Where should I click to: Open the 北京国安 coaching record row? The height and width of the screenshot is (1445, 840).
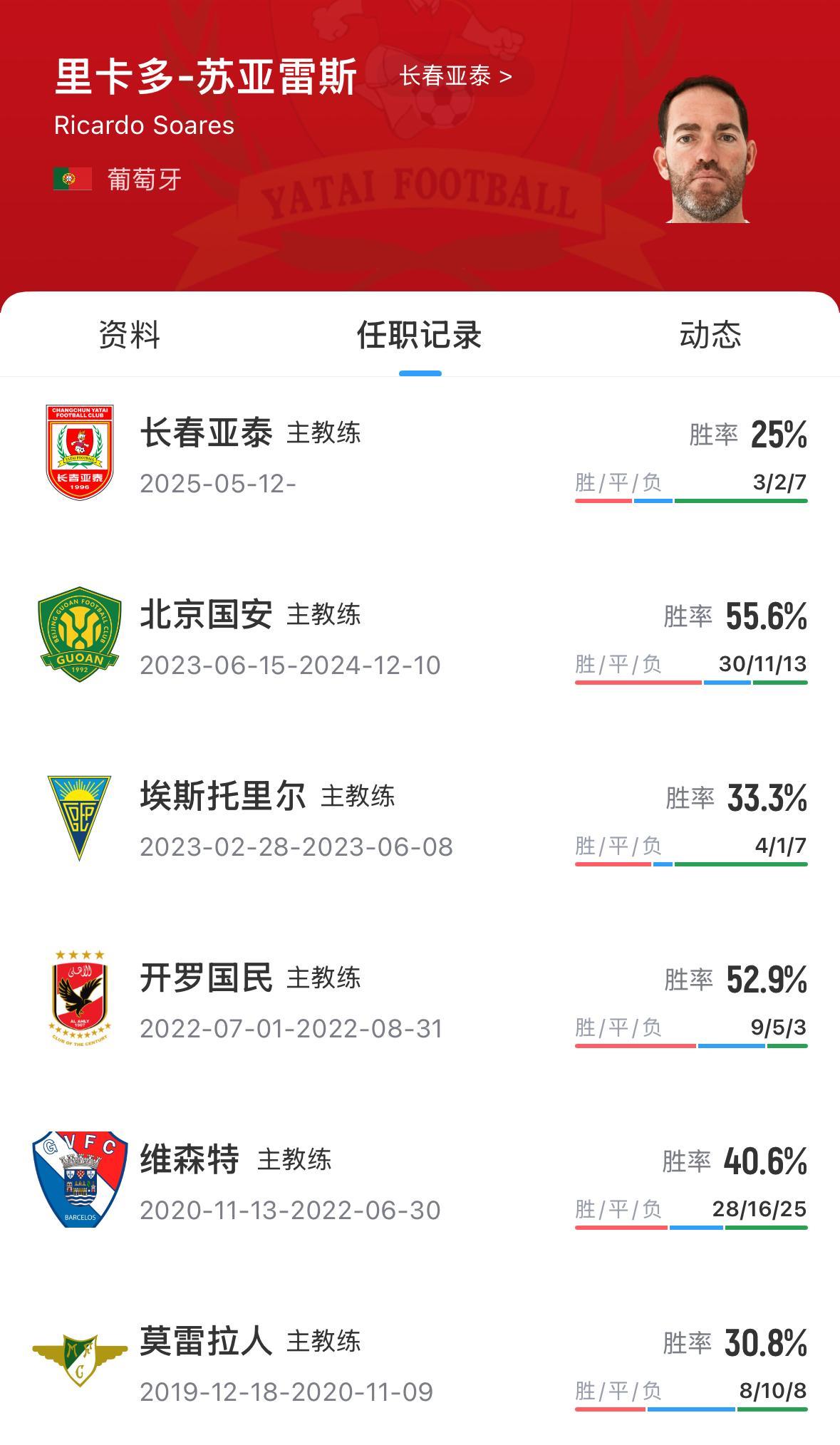(x=420, y=636)
